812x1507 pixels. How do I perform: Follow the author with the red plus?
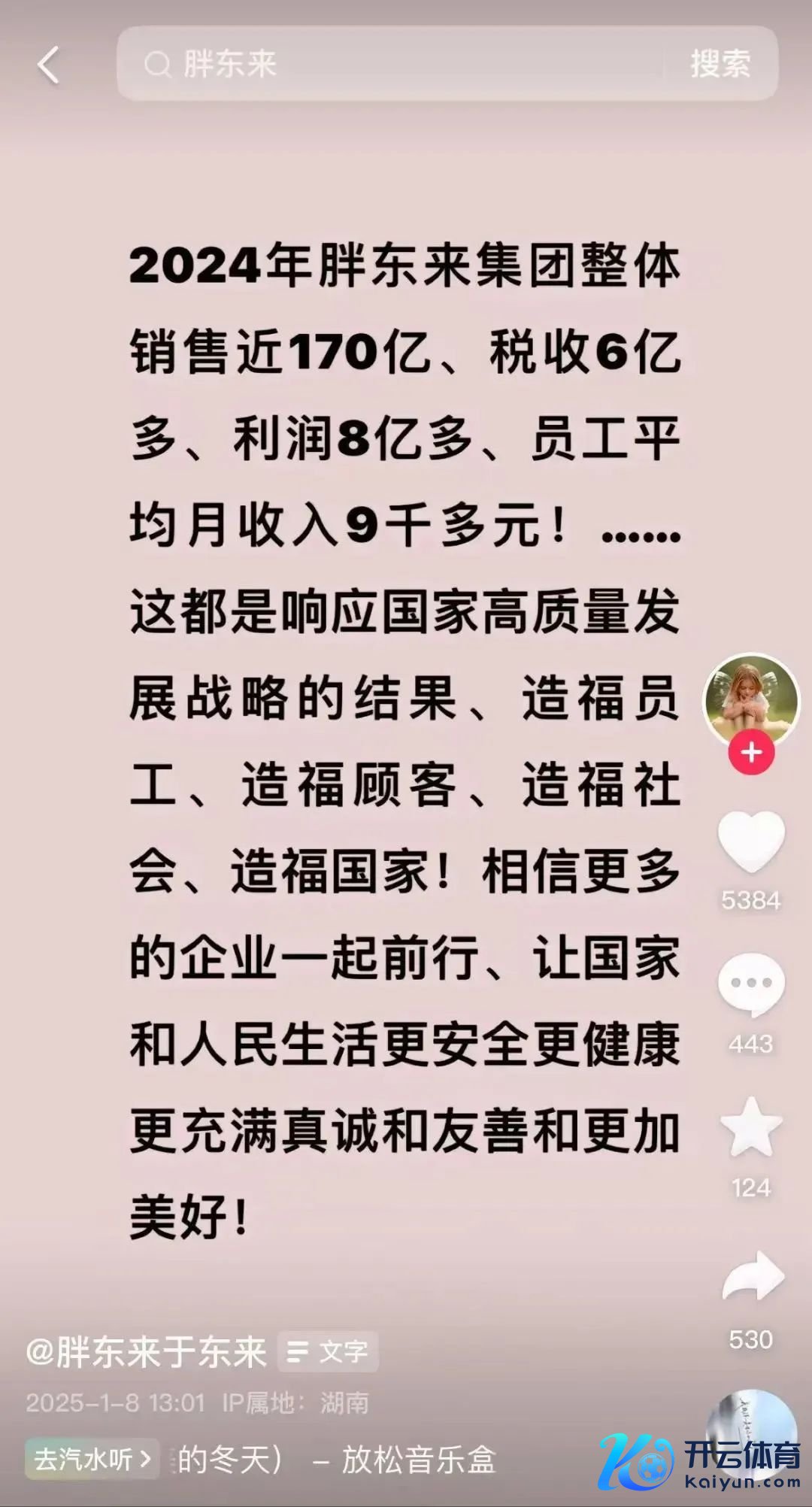(751, 753)
